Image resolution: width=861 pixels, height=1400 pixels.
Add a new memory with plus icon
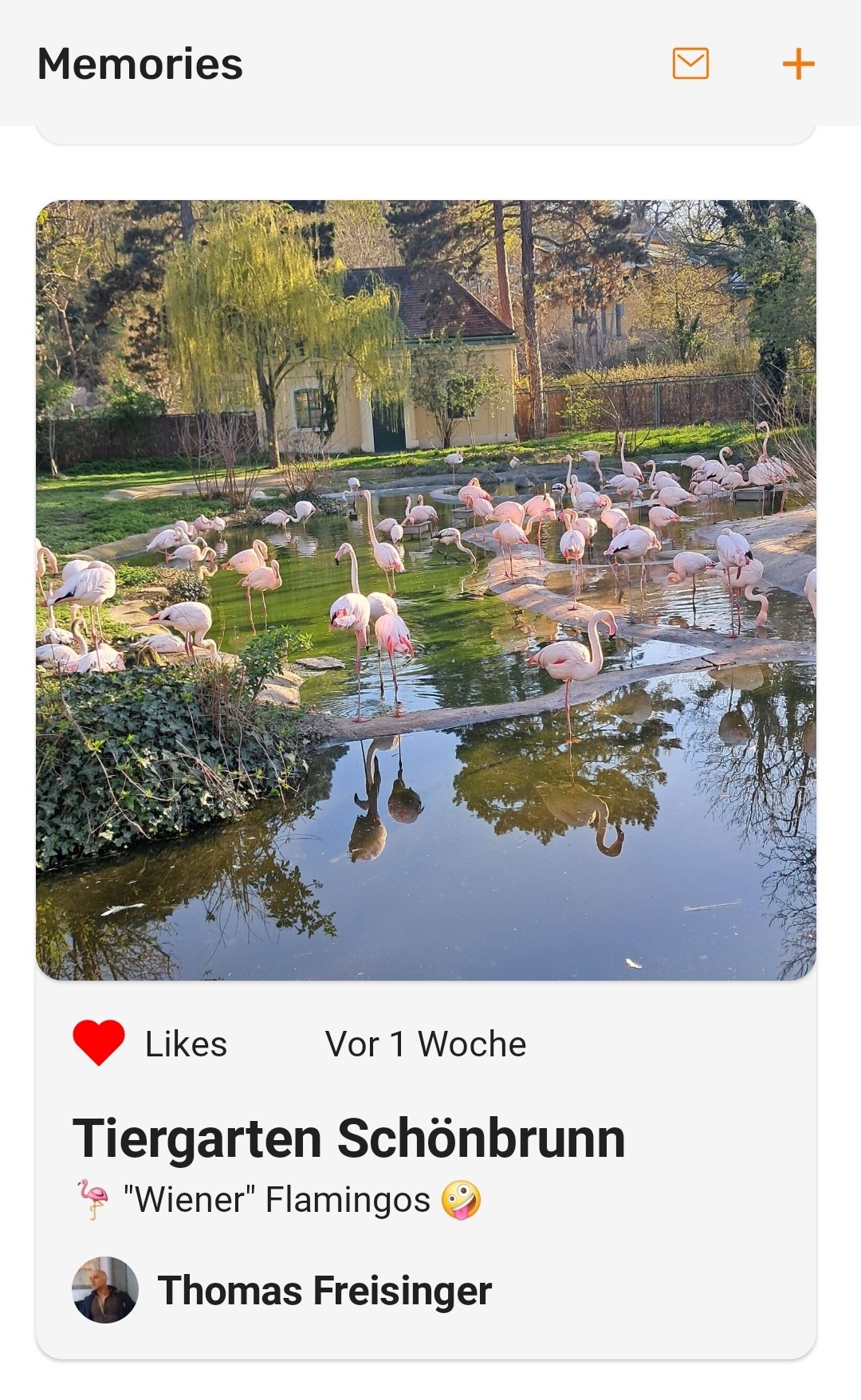(x=798, y=64)
